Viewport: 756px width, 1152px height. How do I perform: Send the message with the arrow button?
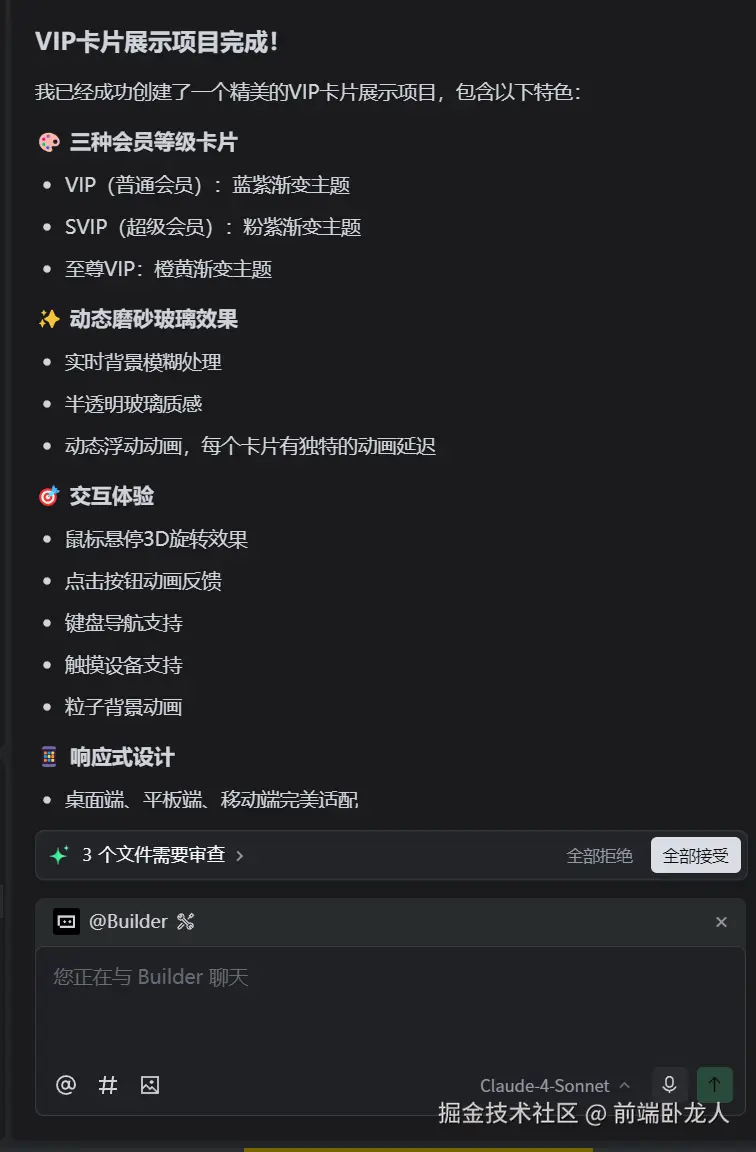pos(714,1085)
